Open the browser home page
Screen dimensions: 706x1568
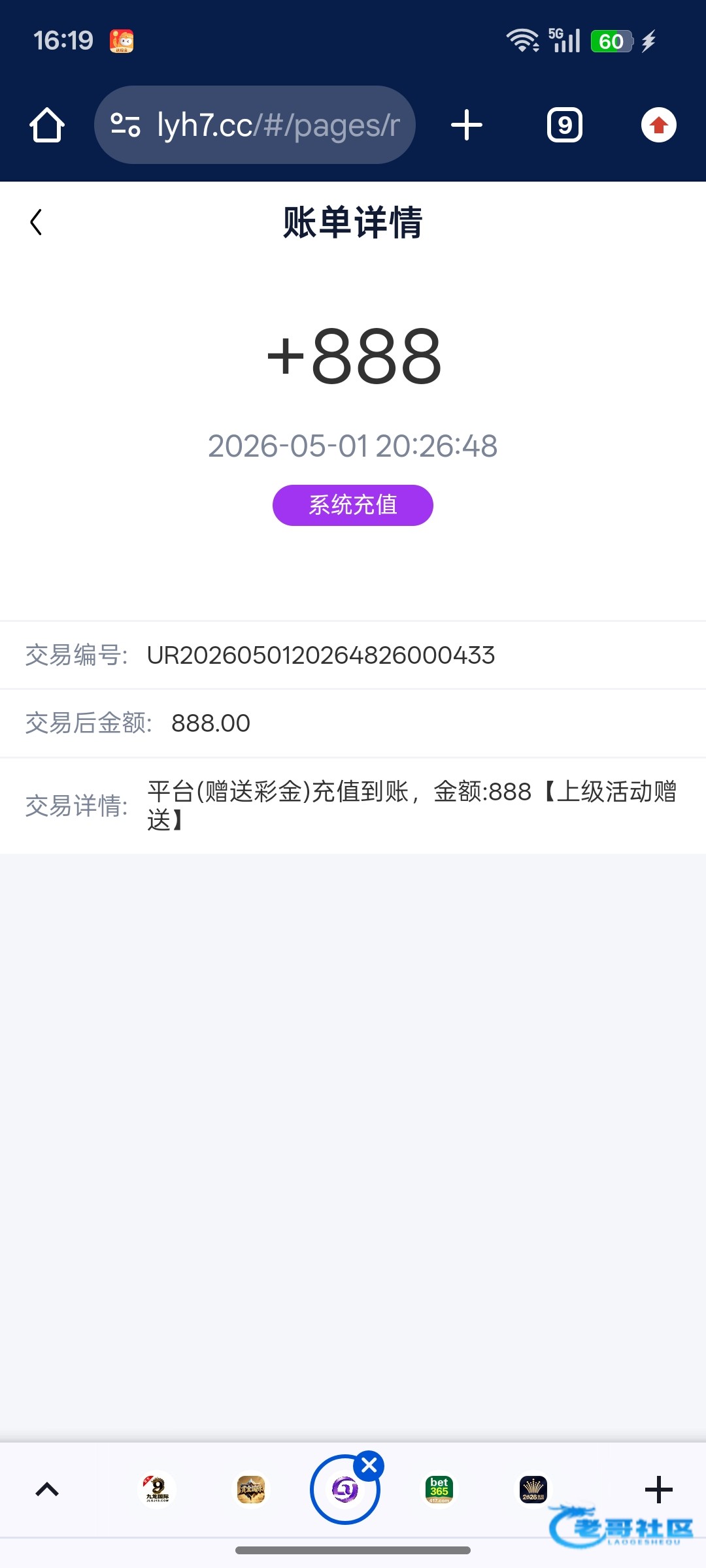pos(47,124)
